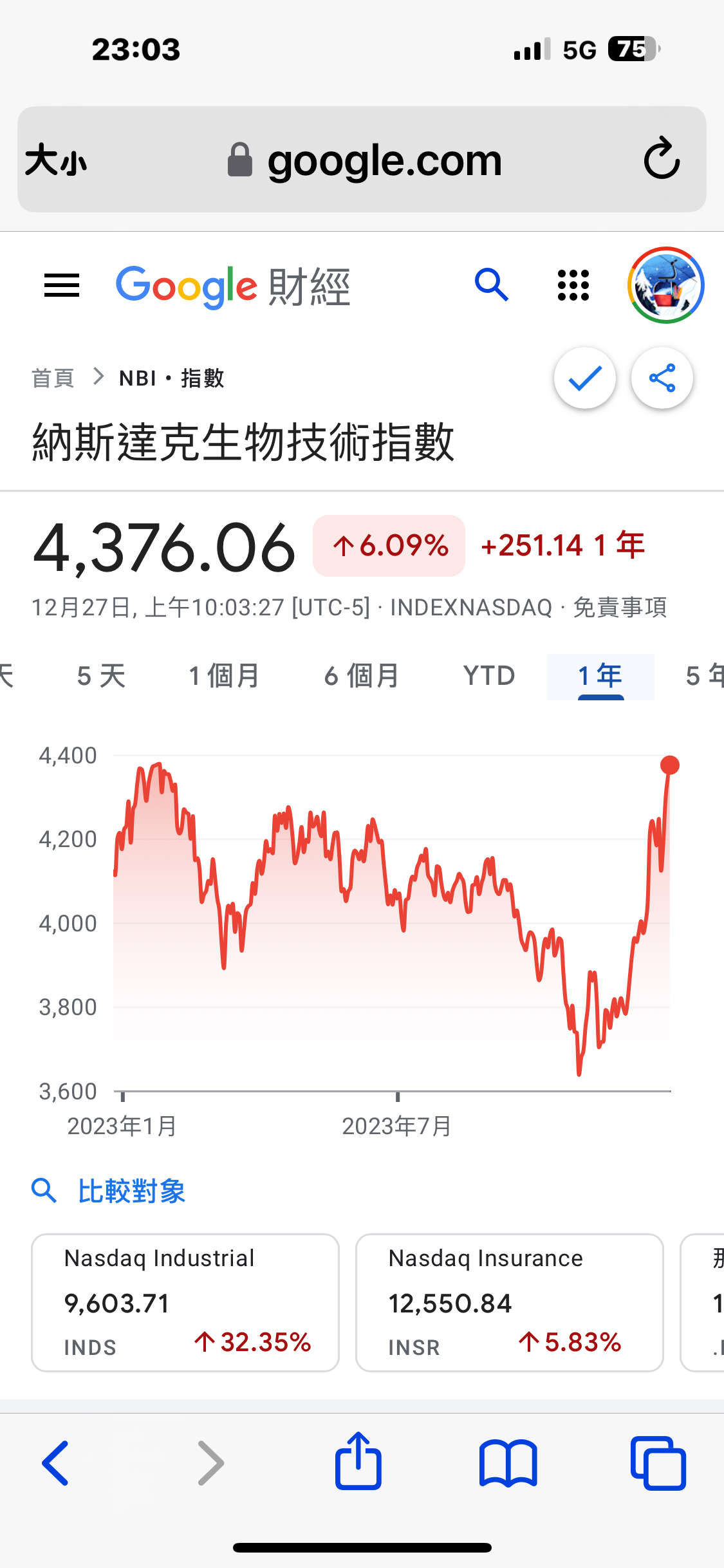
Task: Open the hamburger menu
Action: point(62,285)
